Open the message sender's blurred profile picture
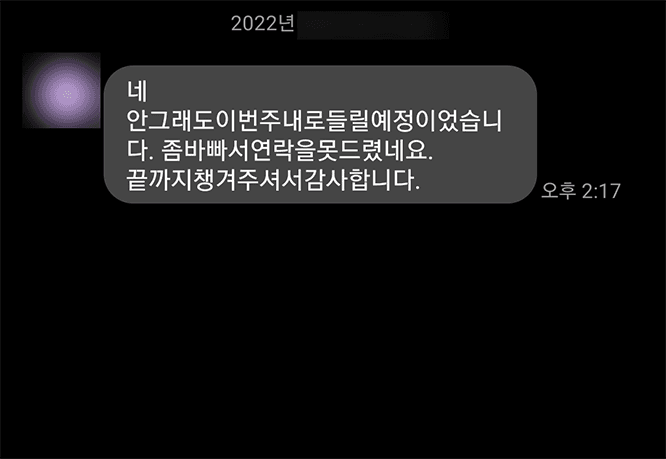Screen dimensions: 666x459 [62, 92]
